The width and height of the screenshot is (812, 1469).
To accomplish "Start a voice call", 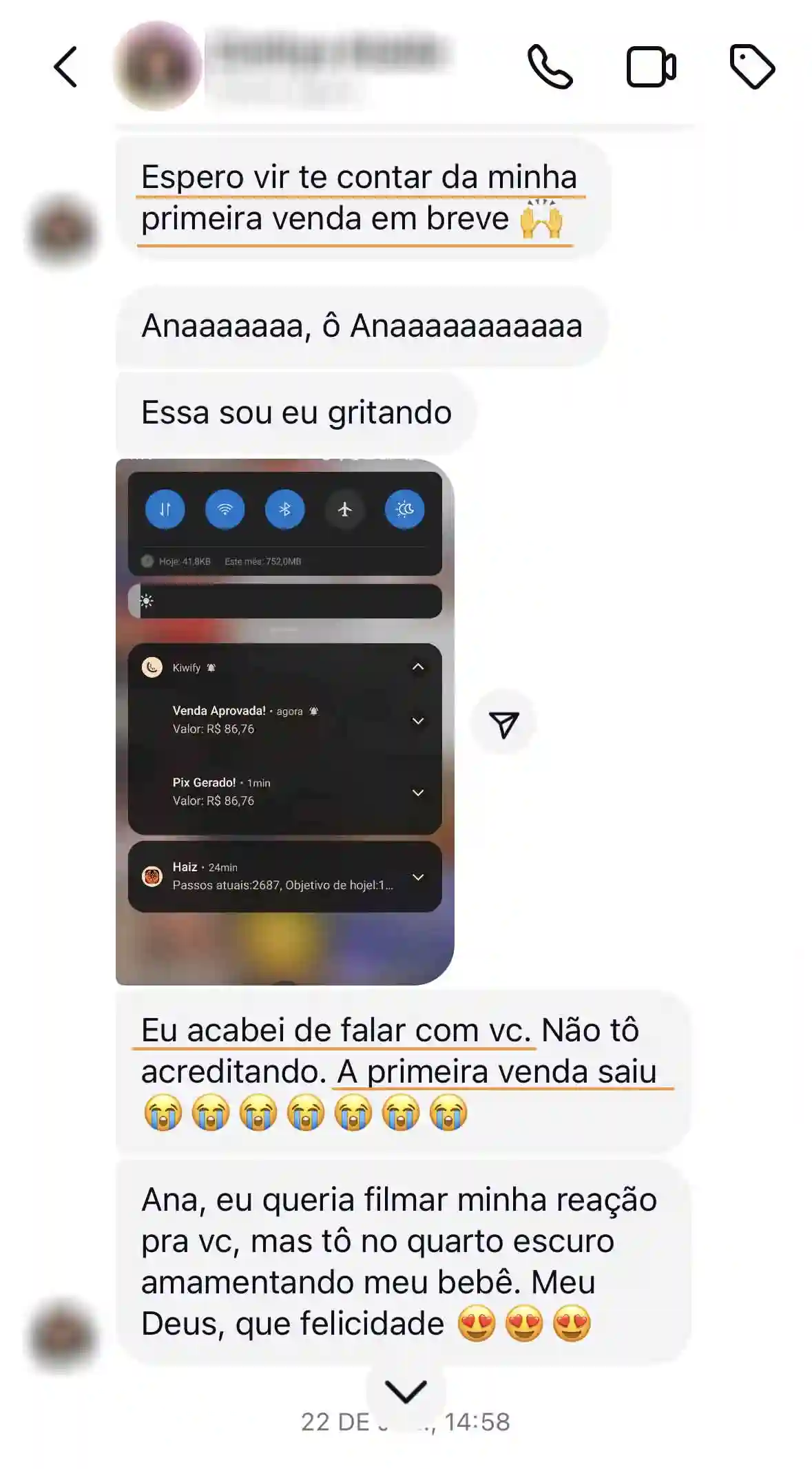I will point(550,67).
